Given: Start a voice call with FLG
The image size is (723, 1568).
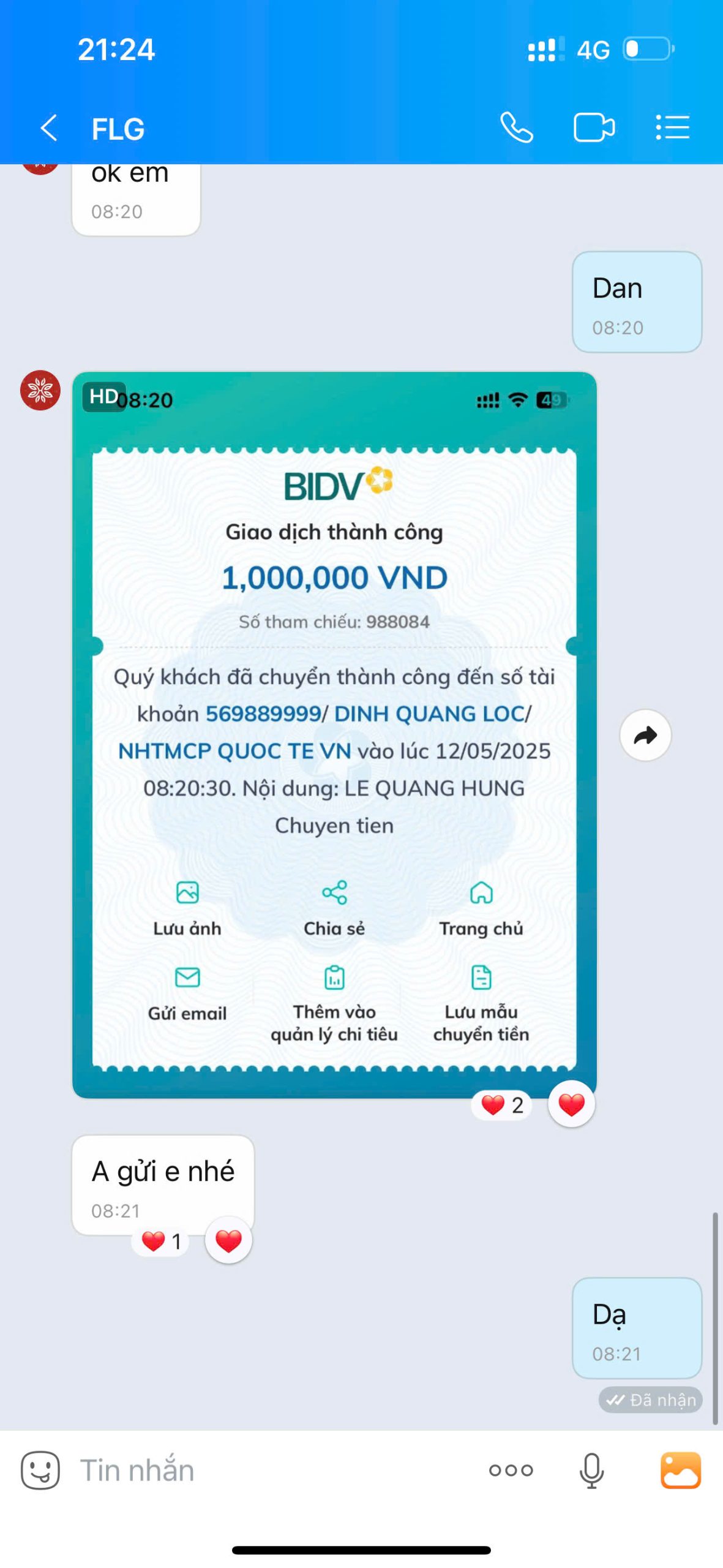Looking at the screenshot, I should tap(516, 128).
